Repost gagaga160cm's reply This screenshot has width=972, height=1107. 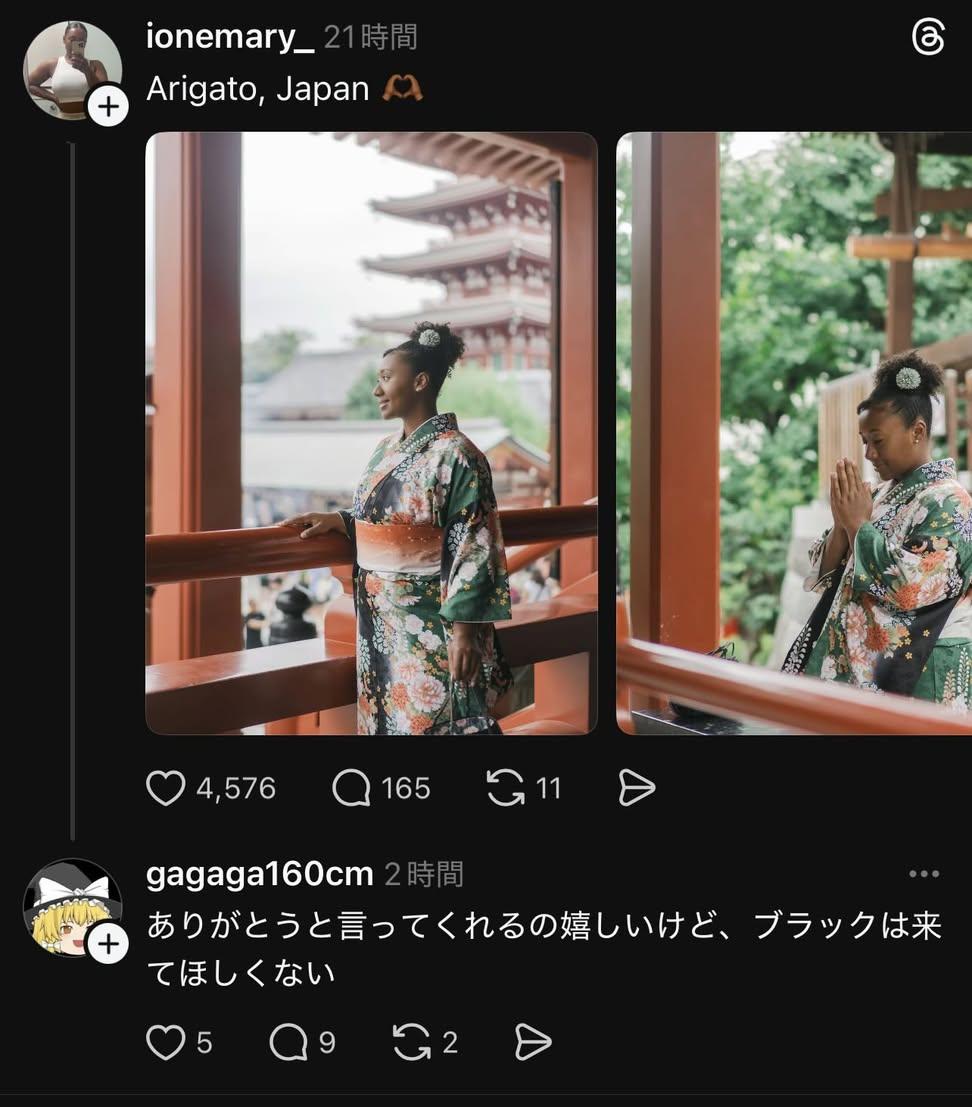412,1043
